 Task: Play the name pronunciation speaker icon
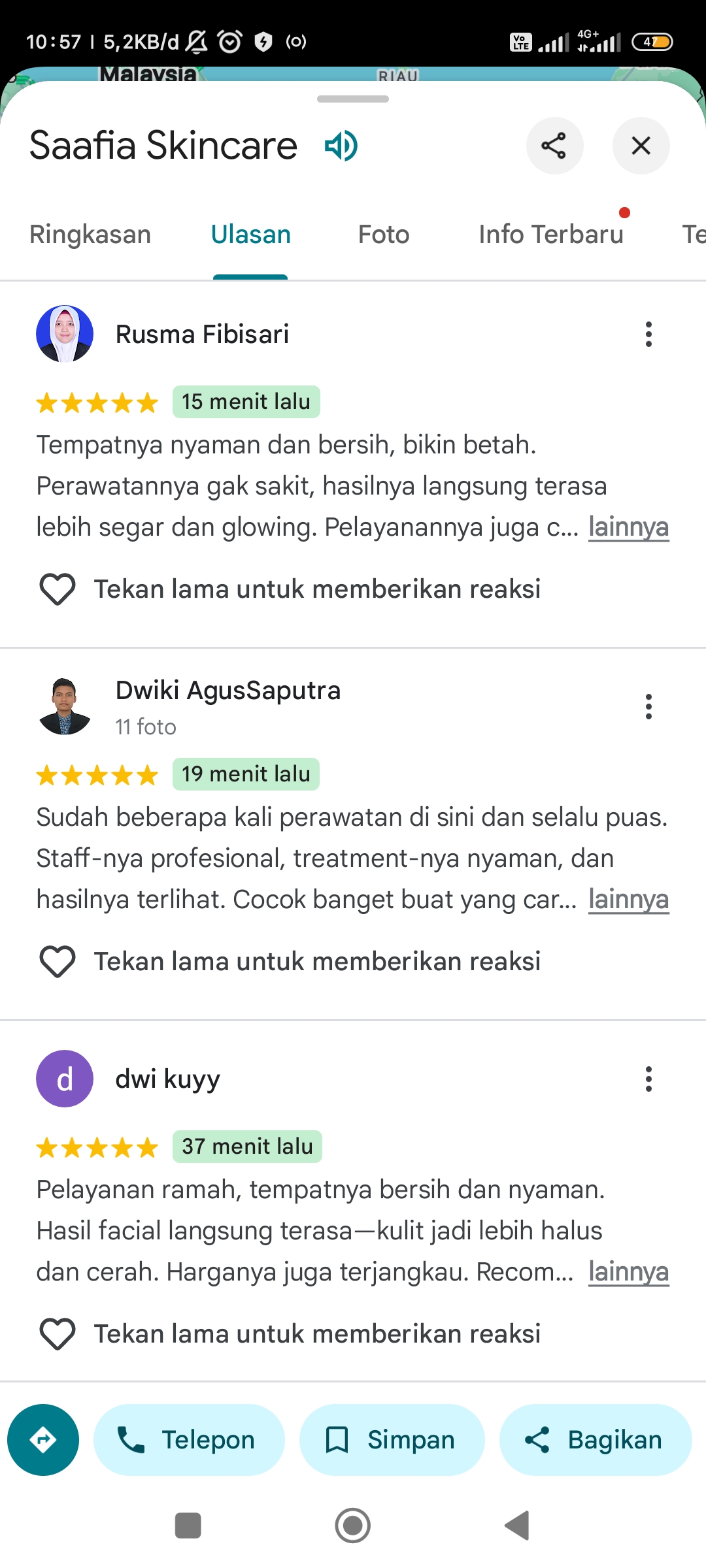coord(341,145)
